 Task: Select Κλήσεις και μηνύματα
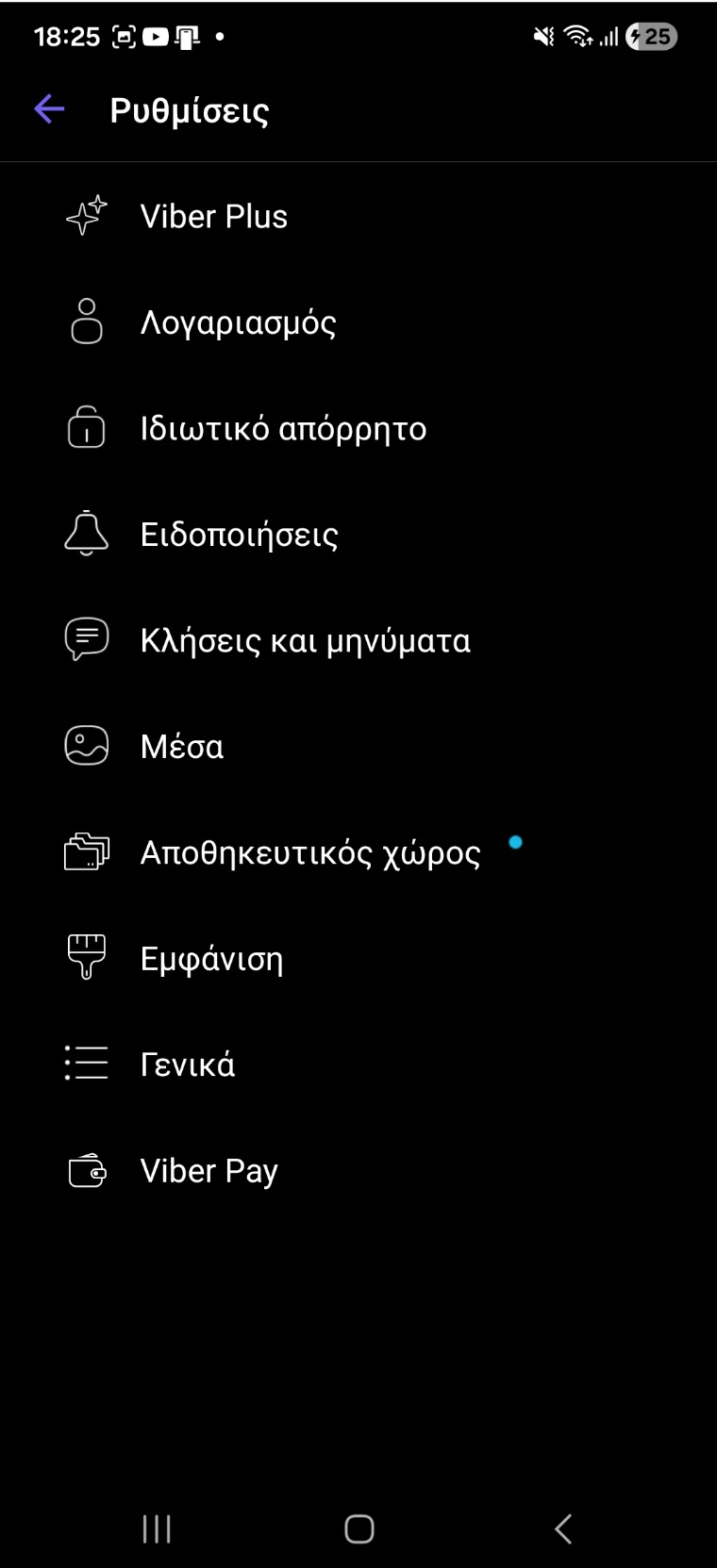coord(306,639)
